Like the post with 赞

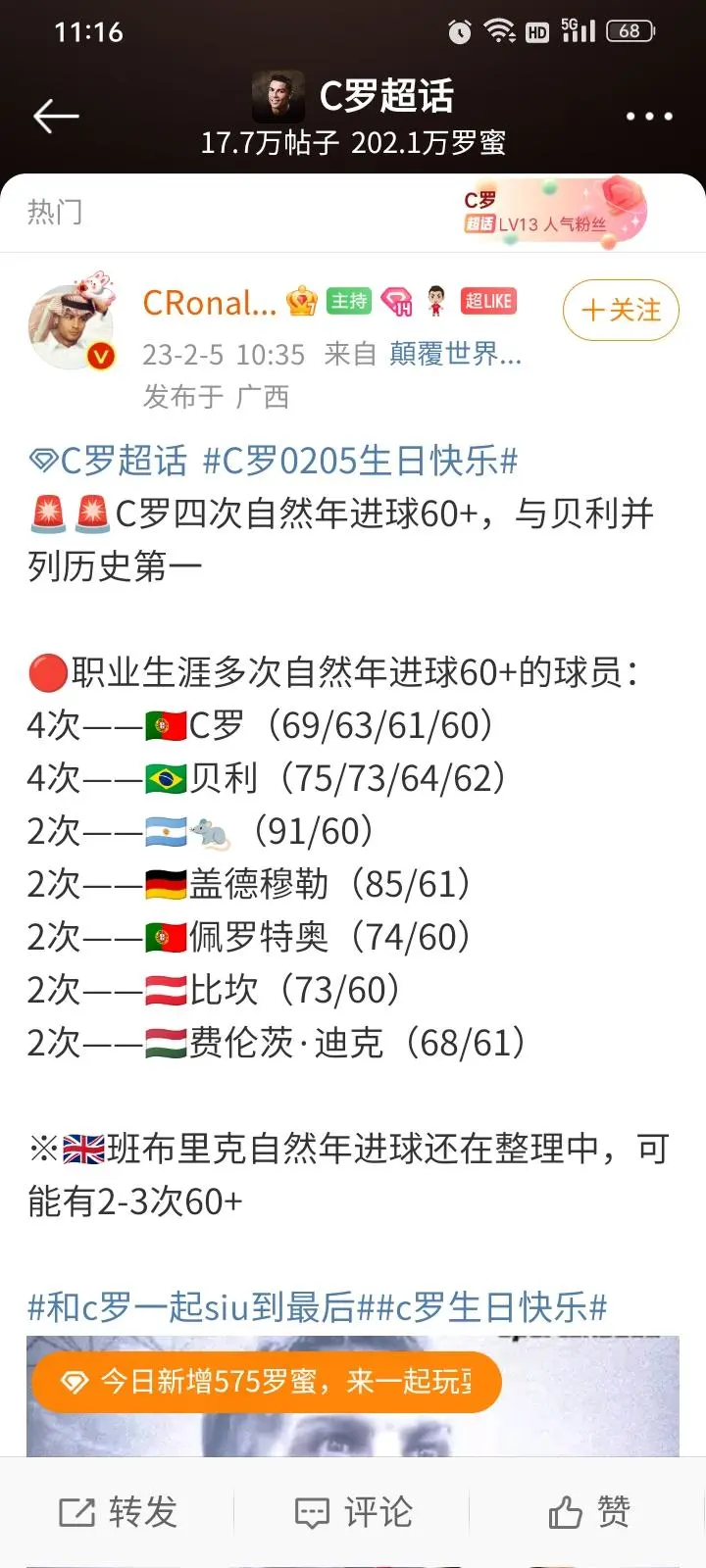tap(588, 1512)
